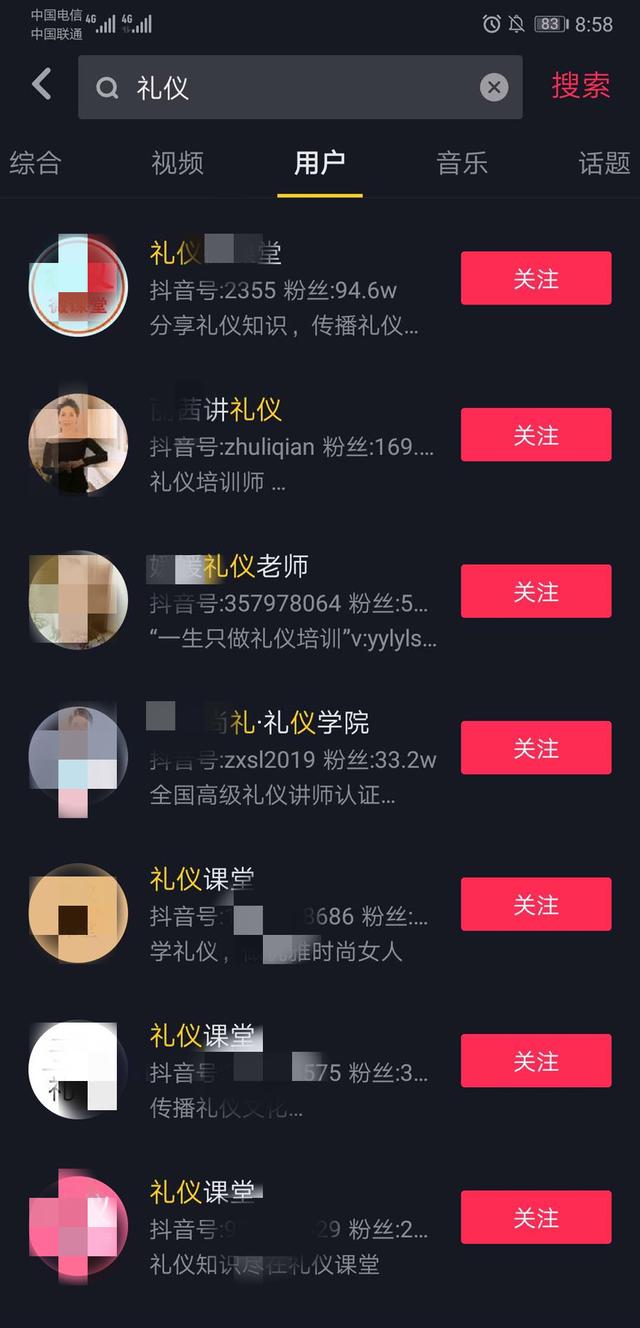Follow the user with 抖音号 zhuliqian
This screenshot has height=1328, width=640.
click(535, 435)
